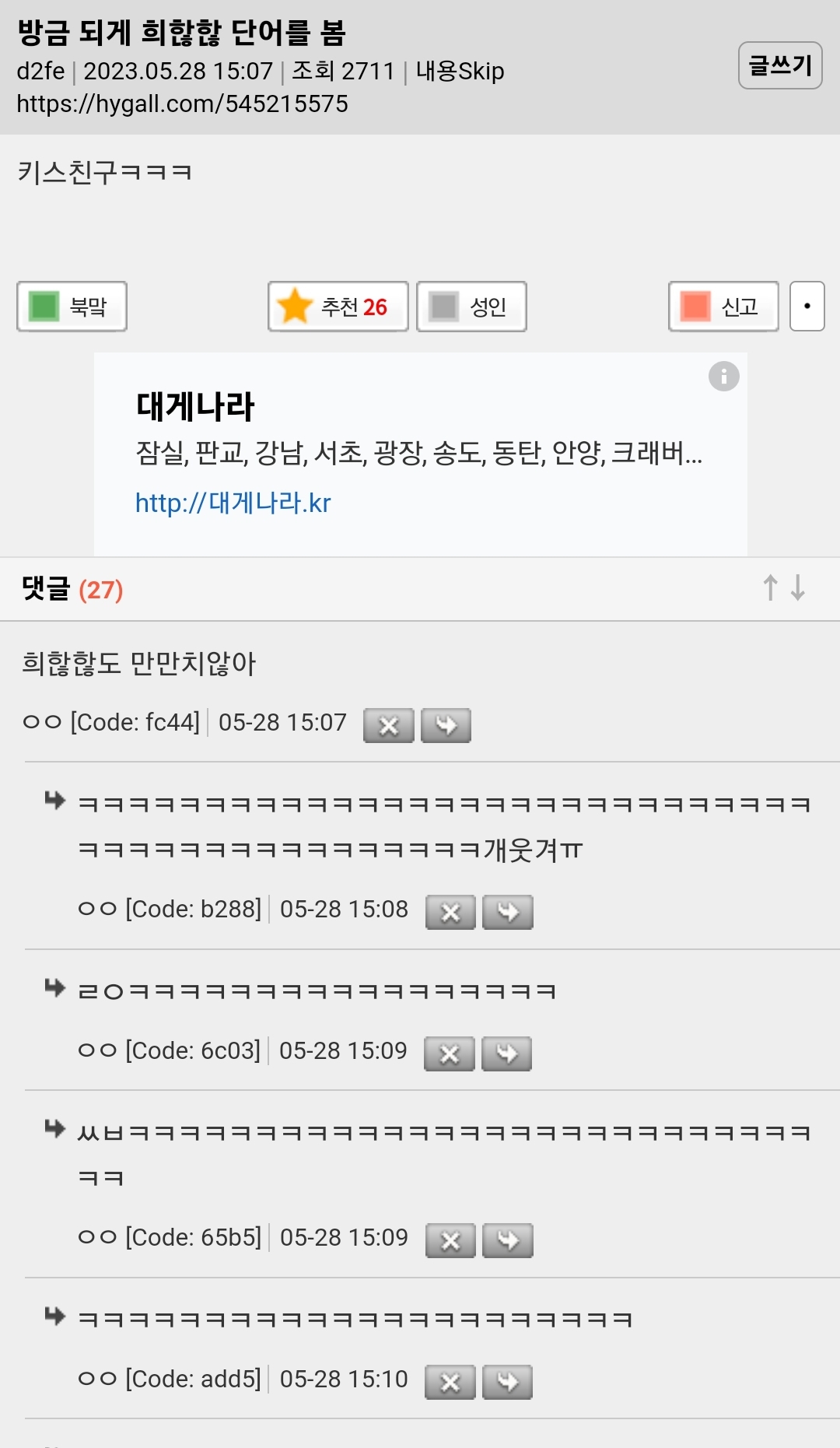The width and height of the screenshot is (840, 1448).
Task: Reply to comment by Code 65b5
Action: (508, 1241)
